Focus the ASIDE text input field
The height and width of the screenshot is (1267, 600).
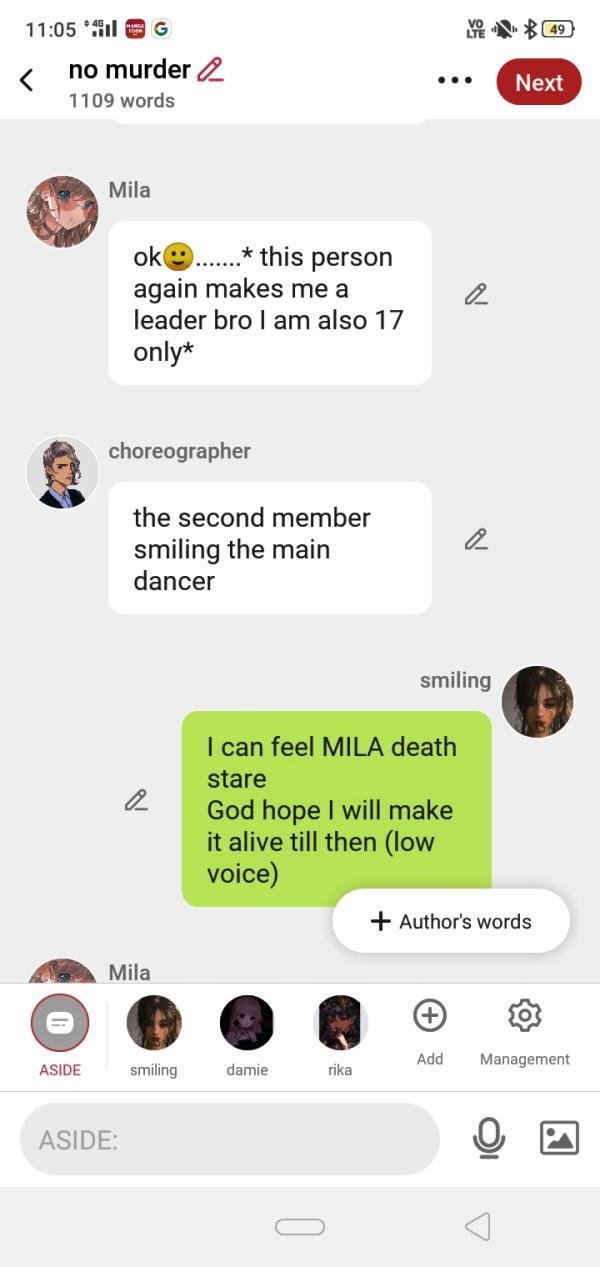(230, 1139)
